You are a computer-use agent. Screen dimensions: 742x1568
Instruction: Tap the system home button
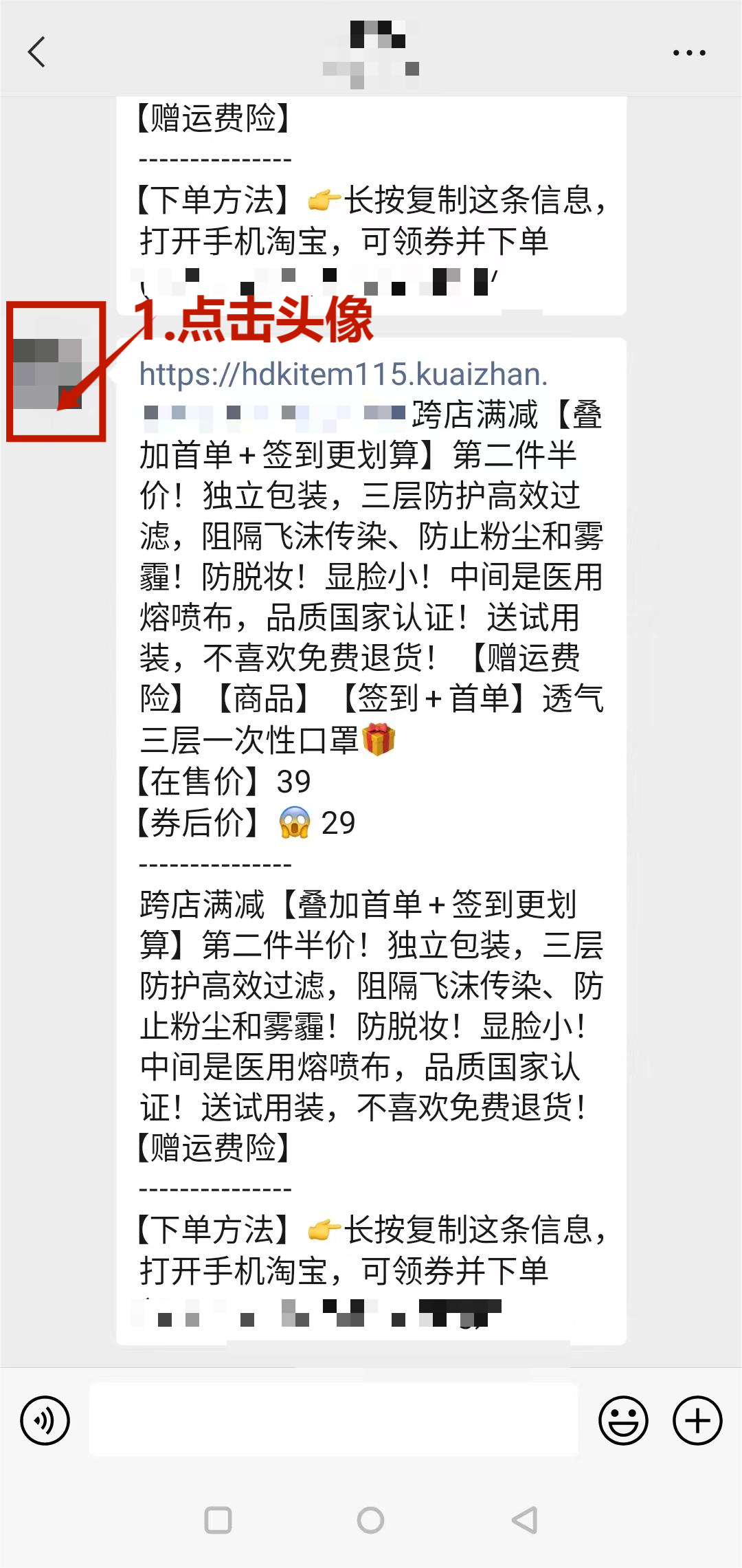pos(370,1520)
